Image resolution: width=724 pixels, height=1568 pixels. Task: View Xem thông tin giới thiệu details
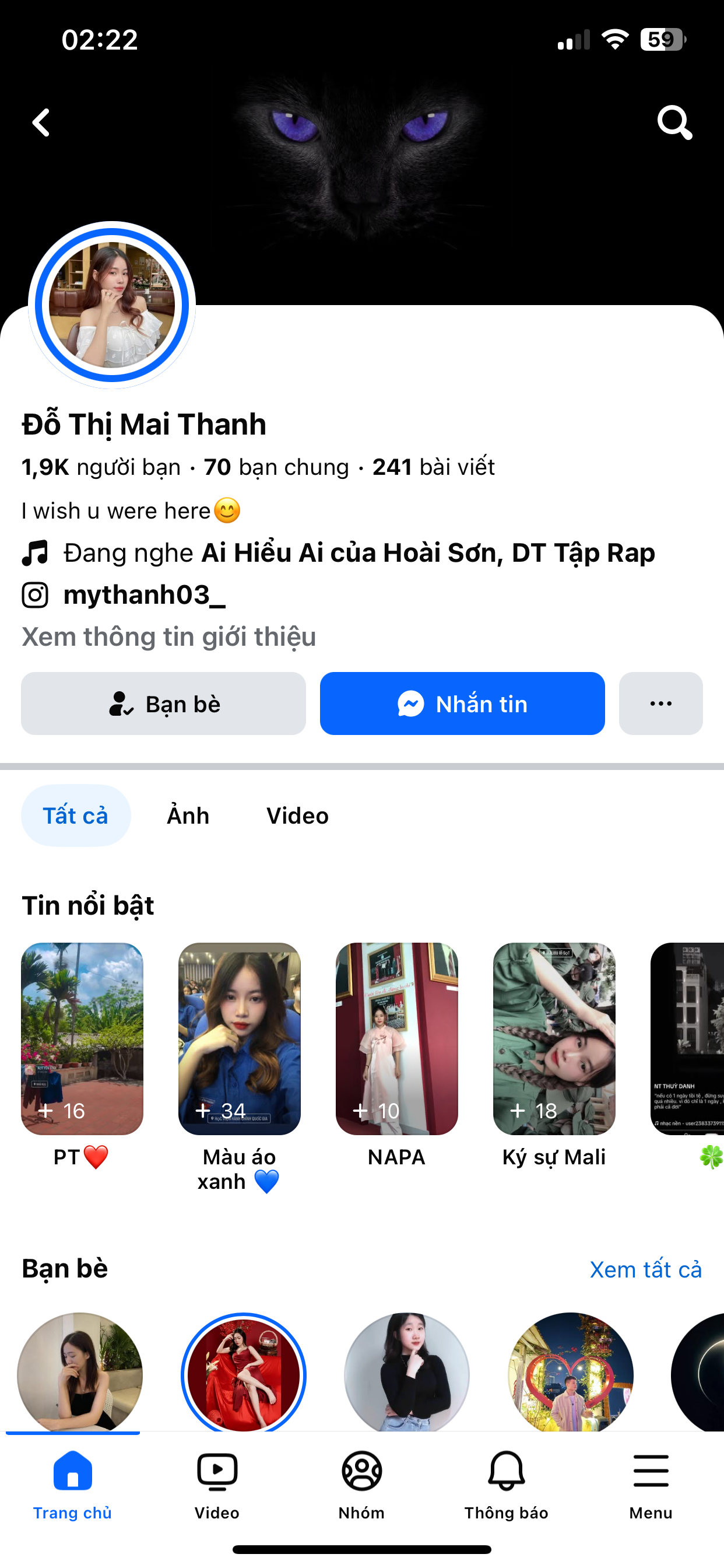(168, 636)
